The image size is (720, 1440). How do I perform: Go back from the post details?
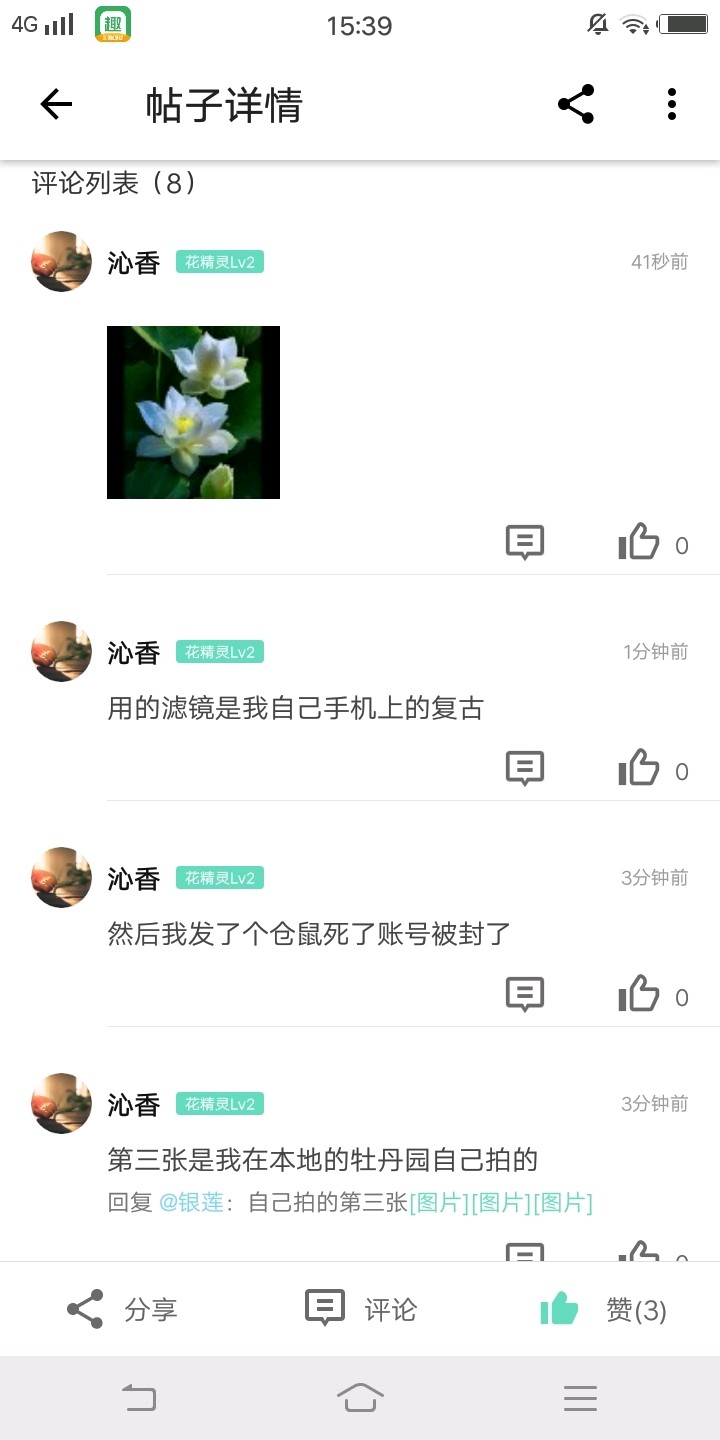[x=56, y=104]
